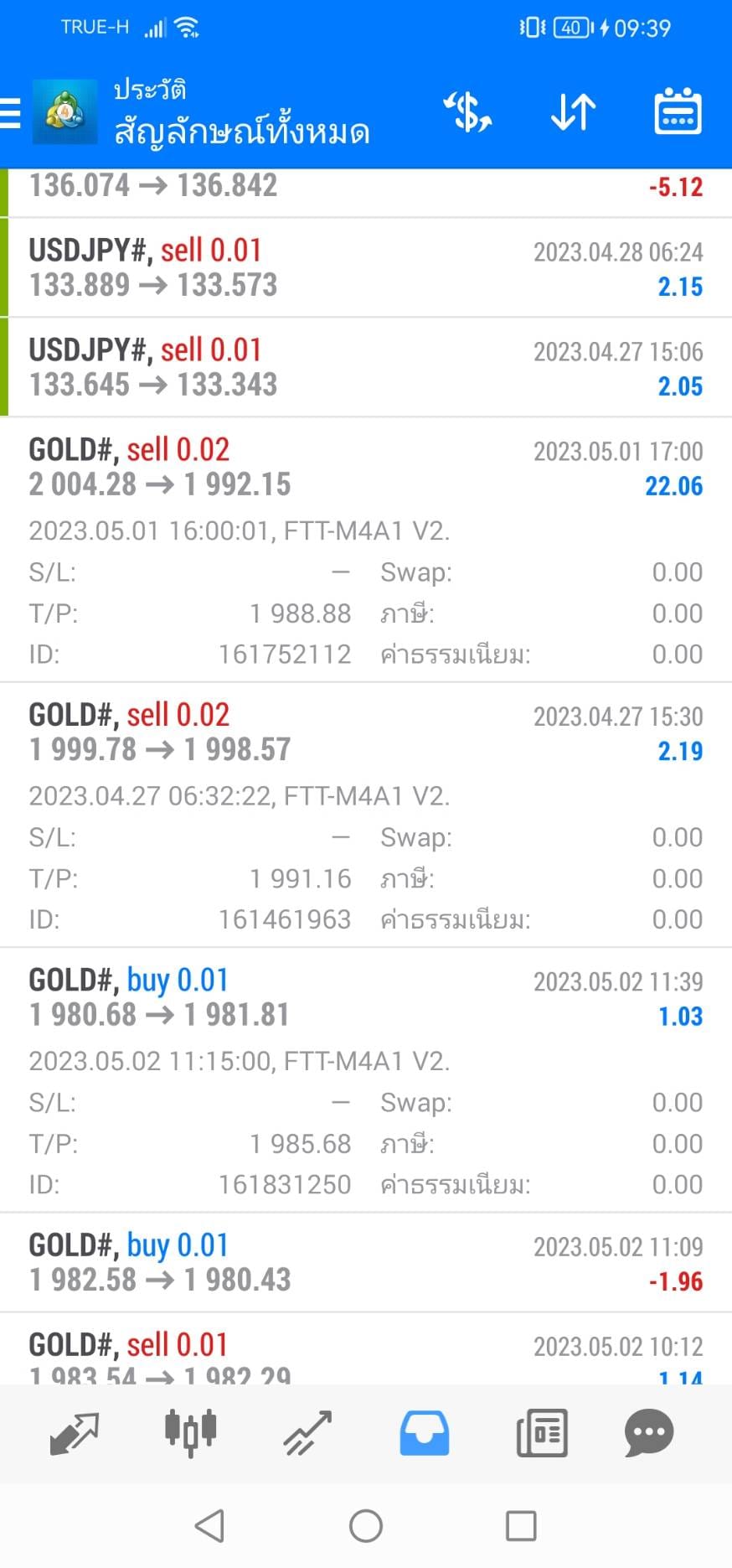Switch to the Quotes tab with arrows
Screen dimensions: 732x1568
tap(75, 1433)
